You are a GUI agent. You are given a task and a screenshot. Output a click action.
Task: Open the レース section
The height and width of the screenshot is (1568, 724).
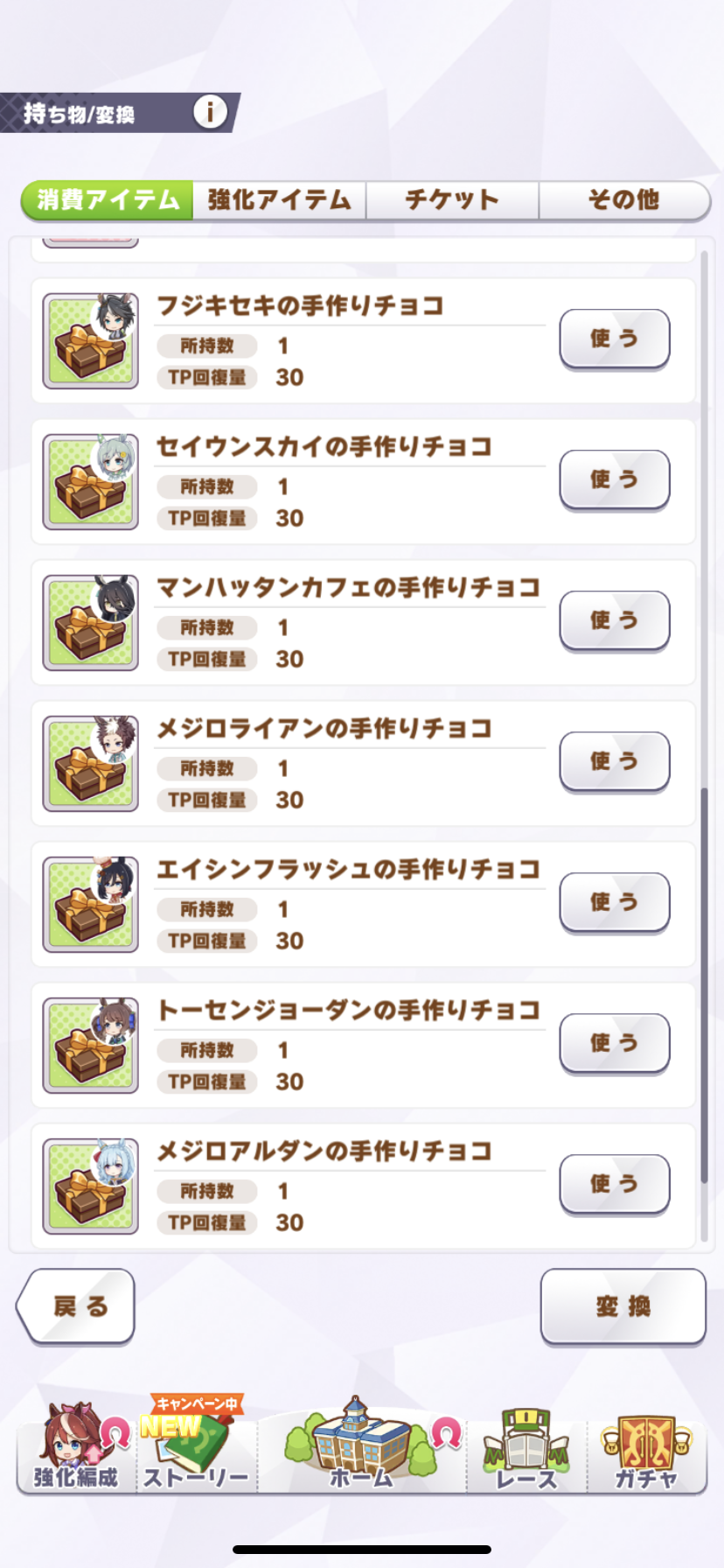tap(526, 1448)
